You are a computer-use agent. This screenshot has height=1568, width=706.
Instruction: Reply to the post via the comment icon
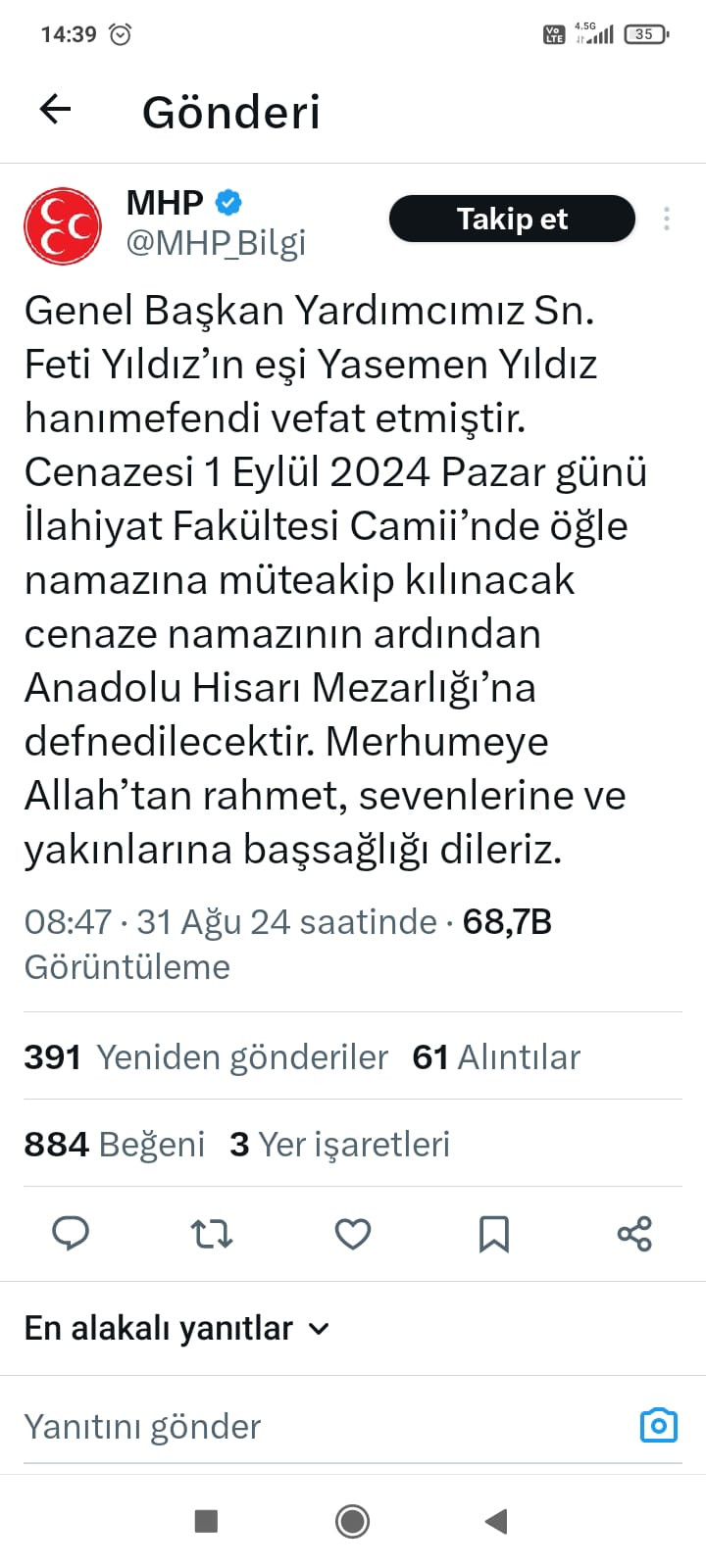point(70,1233)
